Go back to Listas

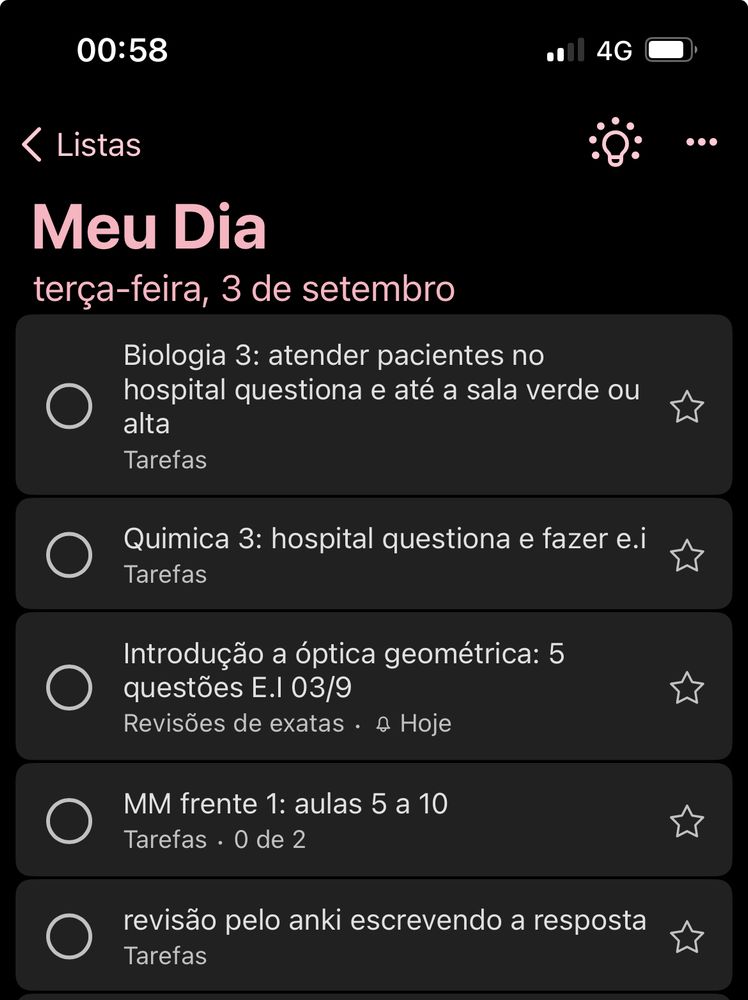tap(81, 145)
